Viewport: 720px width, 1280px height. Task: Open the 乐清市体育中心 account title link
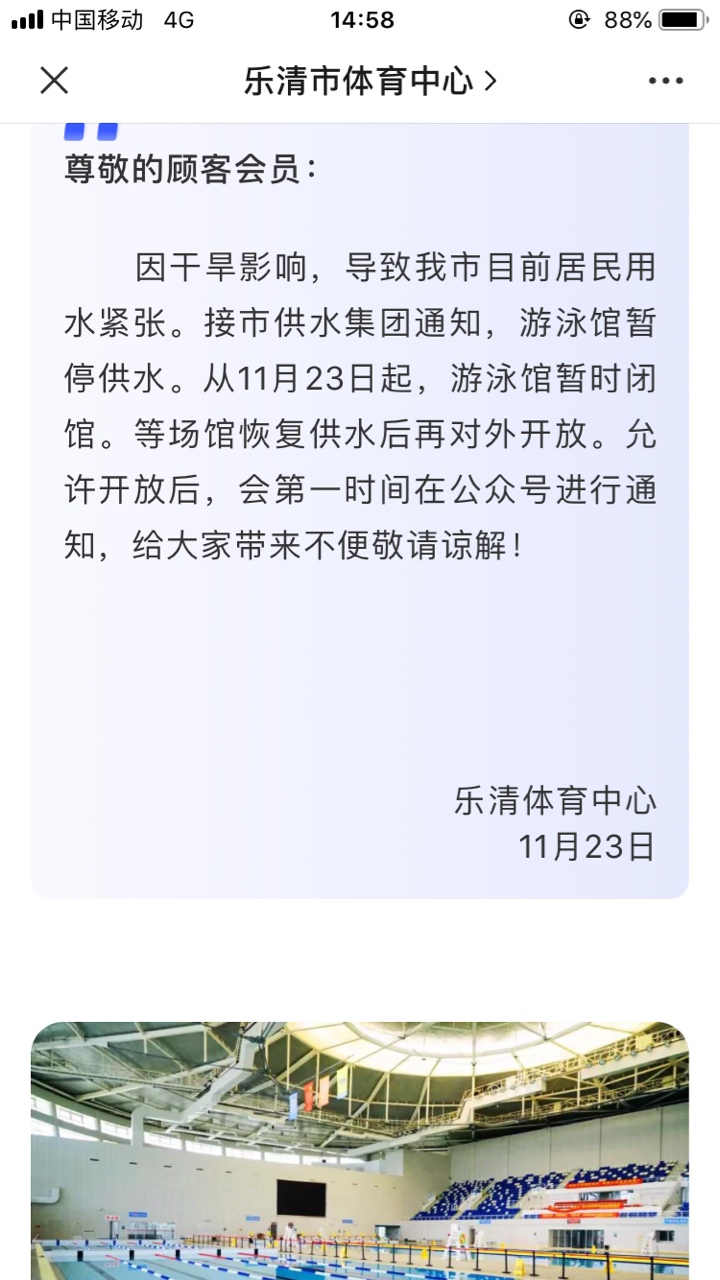pos(370,81)
